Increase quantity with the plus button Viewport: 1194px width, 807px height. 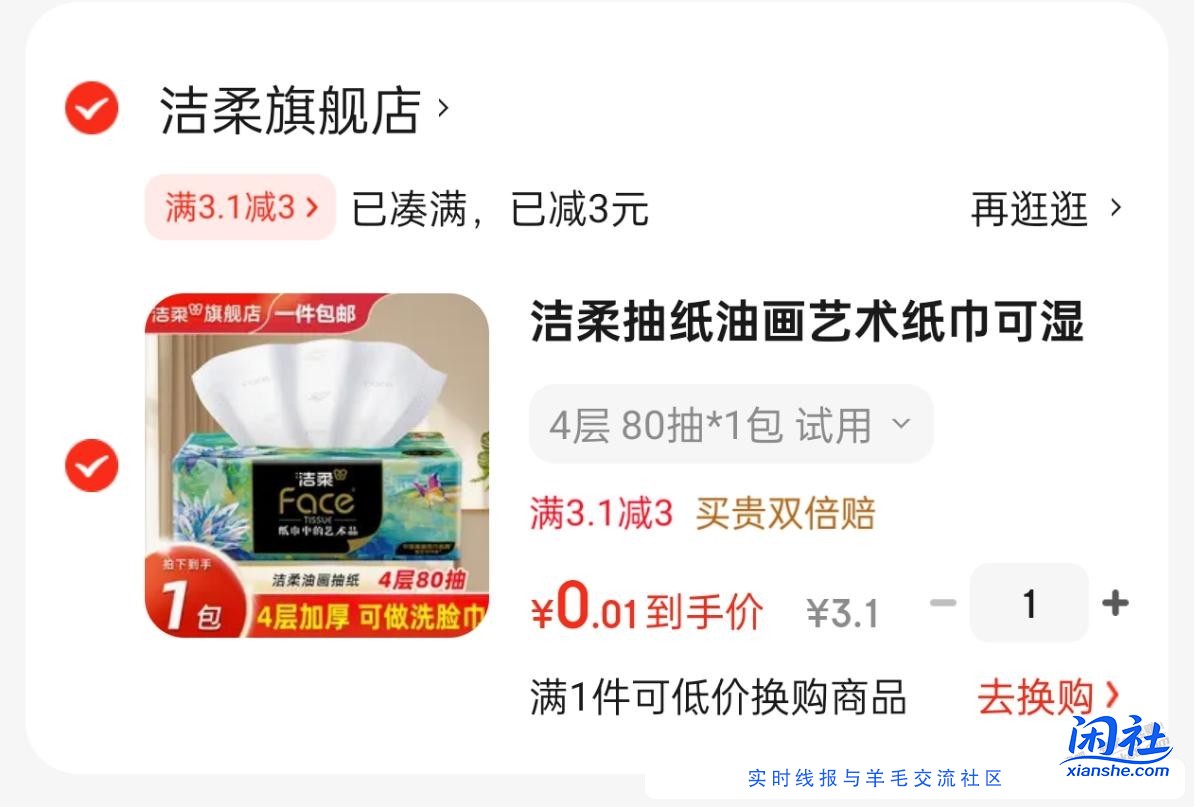[1115, 603]
